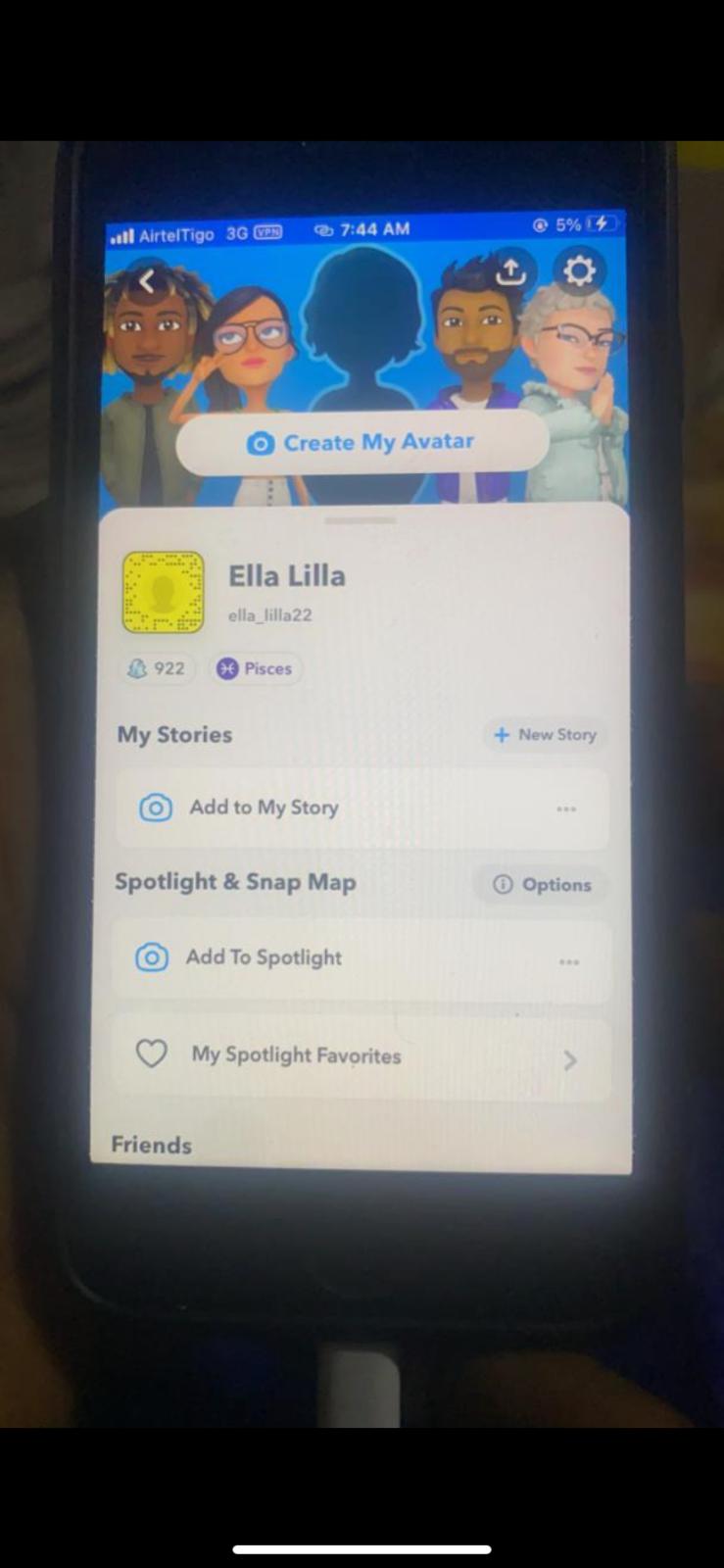Start a New Story
The image size is (724, 1568).
pyautogui.click(x=545, y=735)
